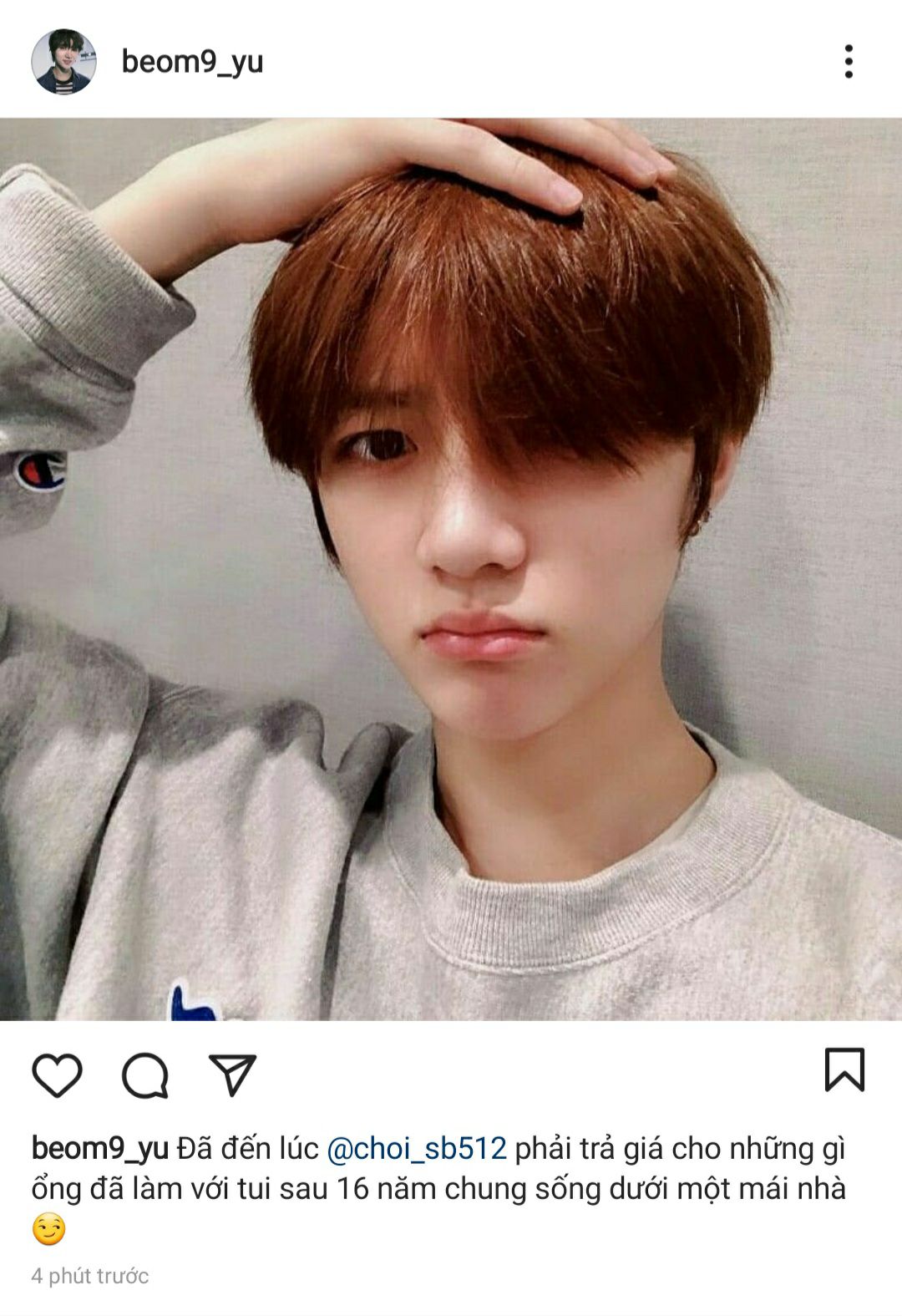
Task: Open comments with the speech bubble icon
Action: 145,1075
